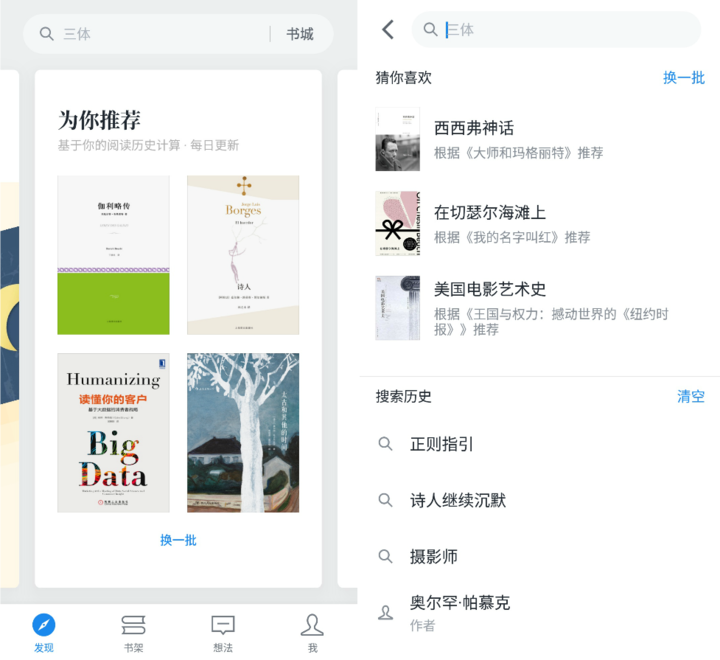The image size is (720, 660).
Task: Select history item 摄影师
Action: coord(434,556)
